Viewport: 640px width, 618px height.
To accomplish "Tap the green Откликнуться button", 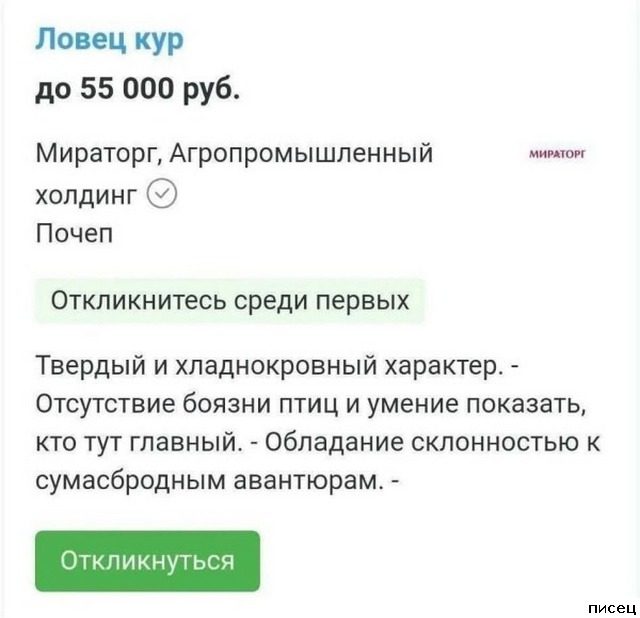I will click(x=148, y=560).
